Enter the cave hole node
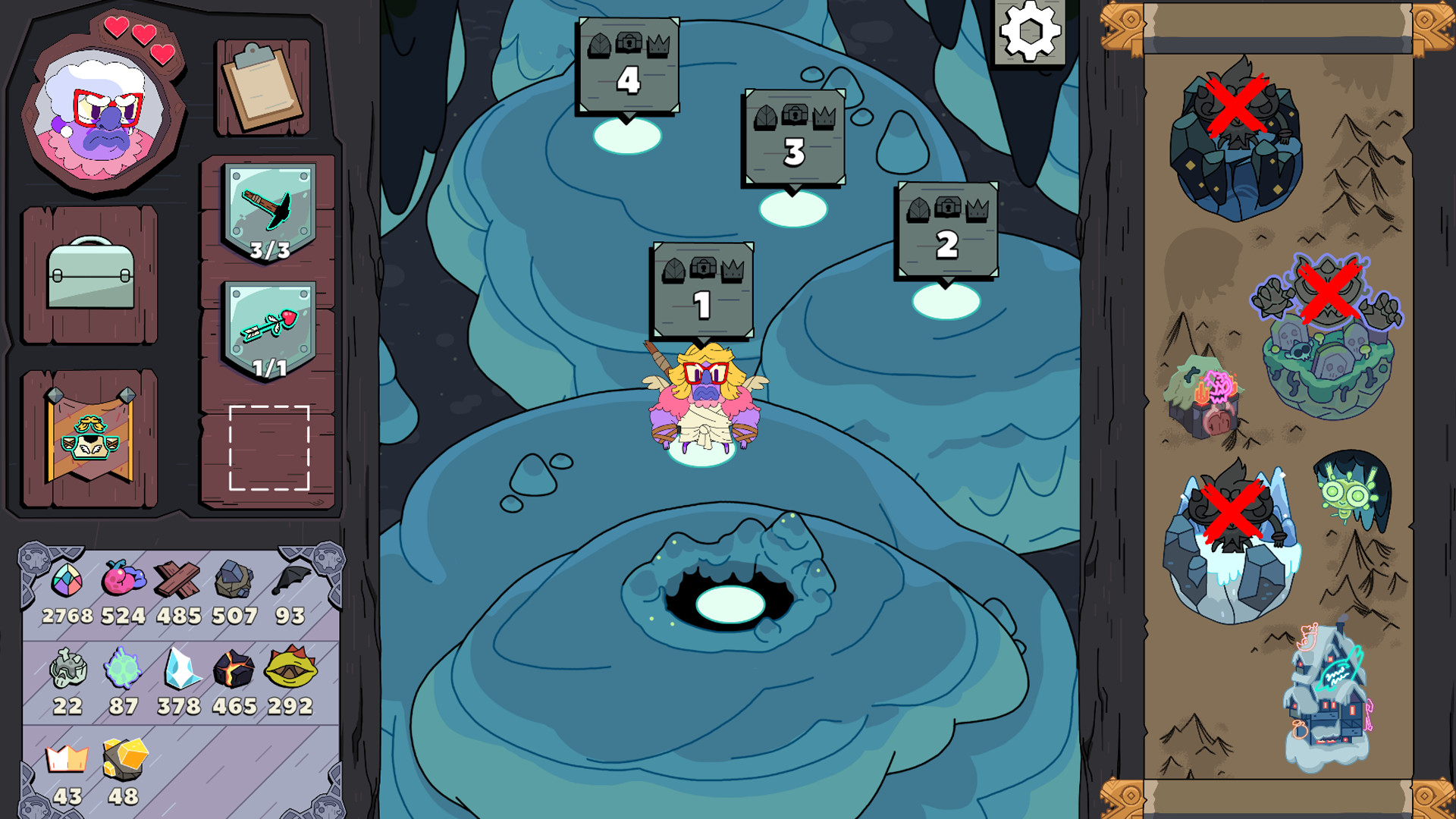The height and width of the screenshot is (819, 1456). (x=730, y=604)
